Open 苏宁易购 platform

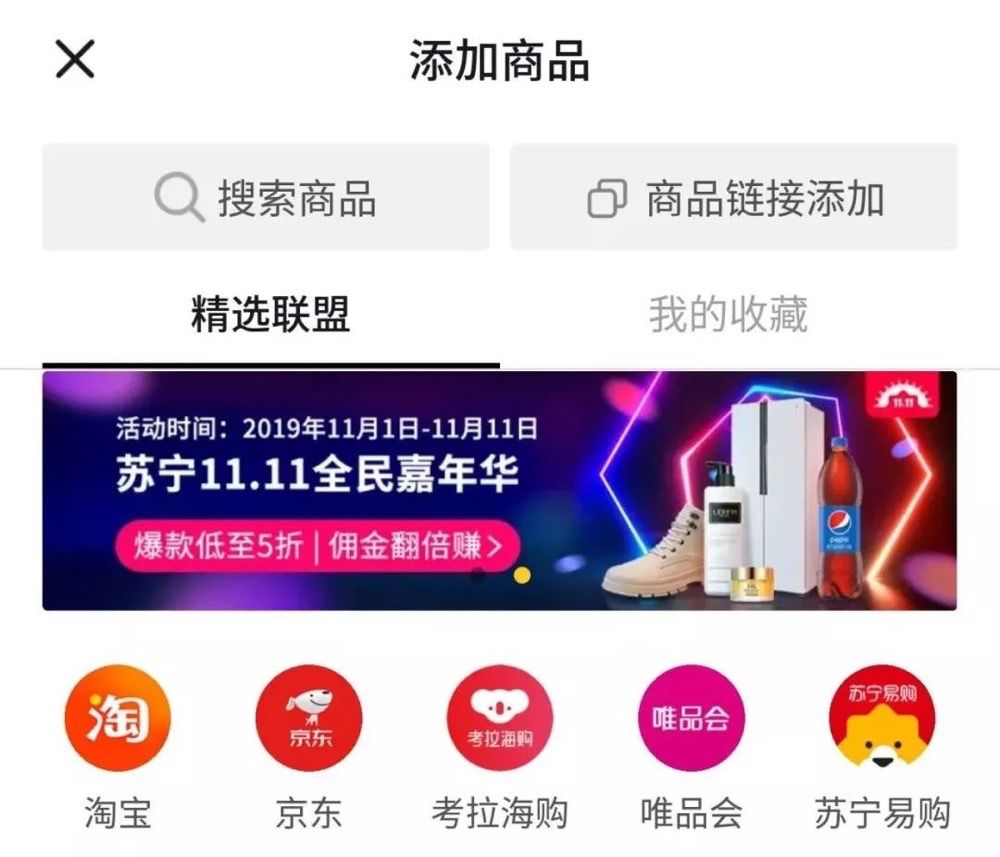pyautogui.click(x=881, y=718)
